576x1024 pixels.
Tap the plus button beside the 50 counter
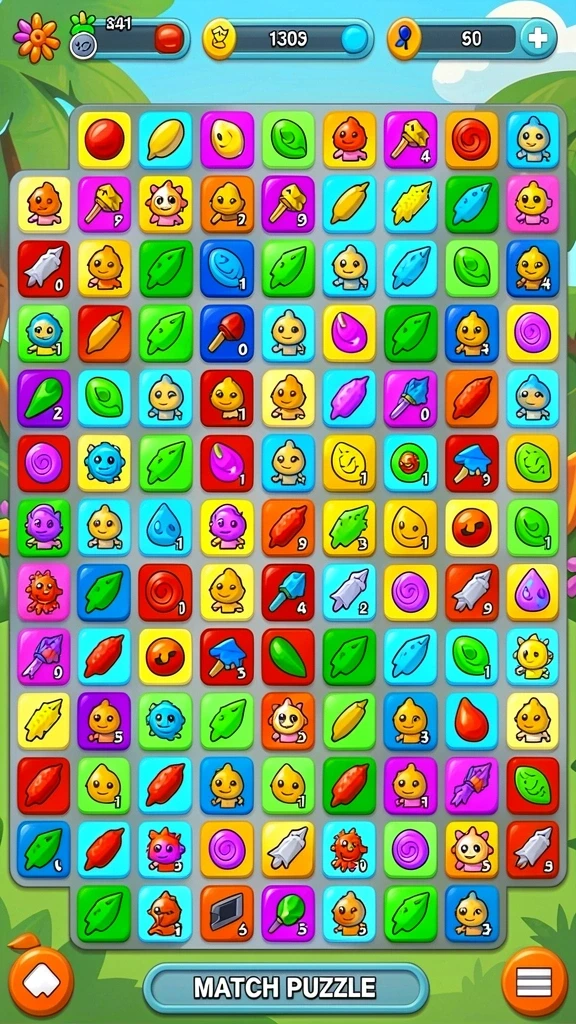point(538,39)
